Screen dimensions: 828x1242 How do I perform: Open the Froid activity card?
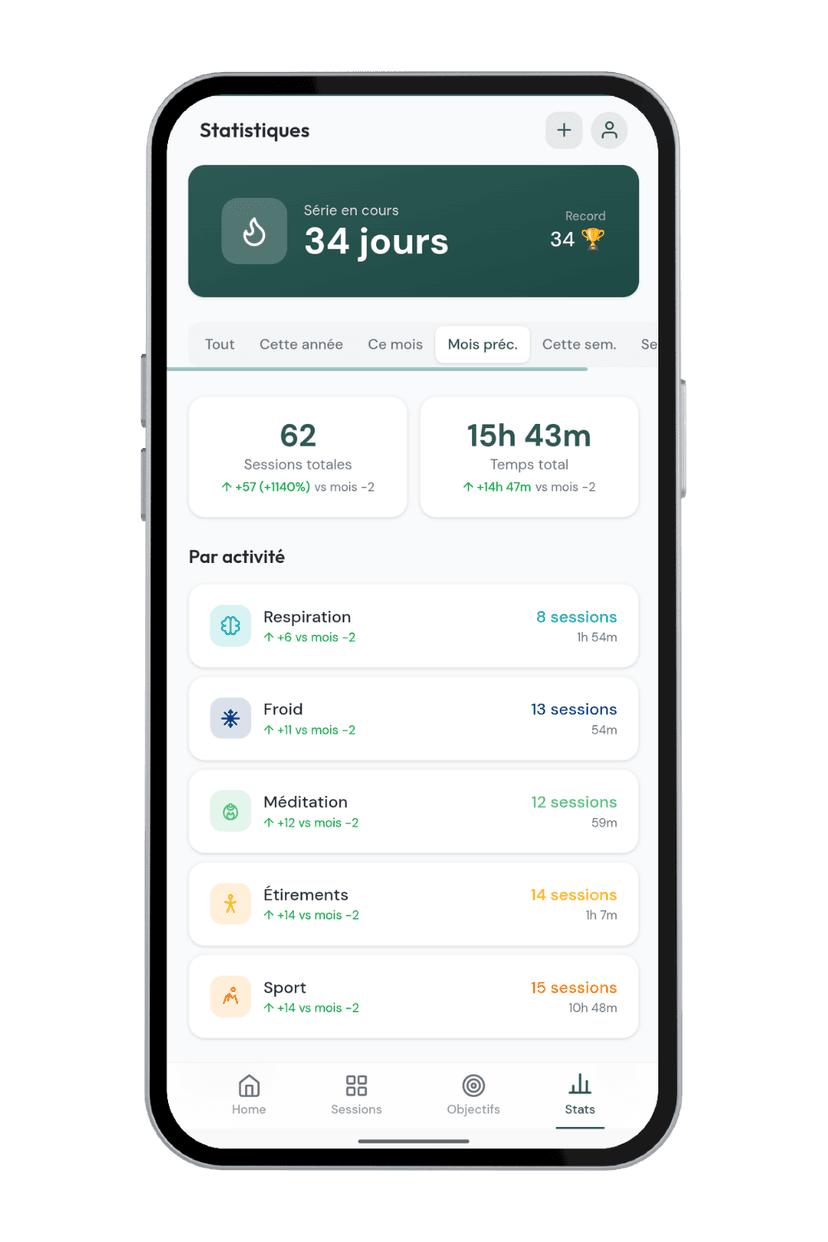coord(413,719)
